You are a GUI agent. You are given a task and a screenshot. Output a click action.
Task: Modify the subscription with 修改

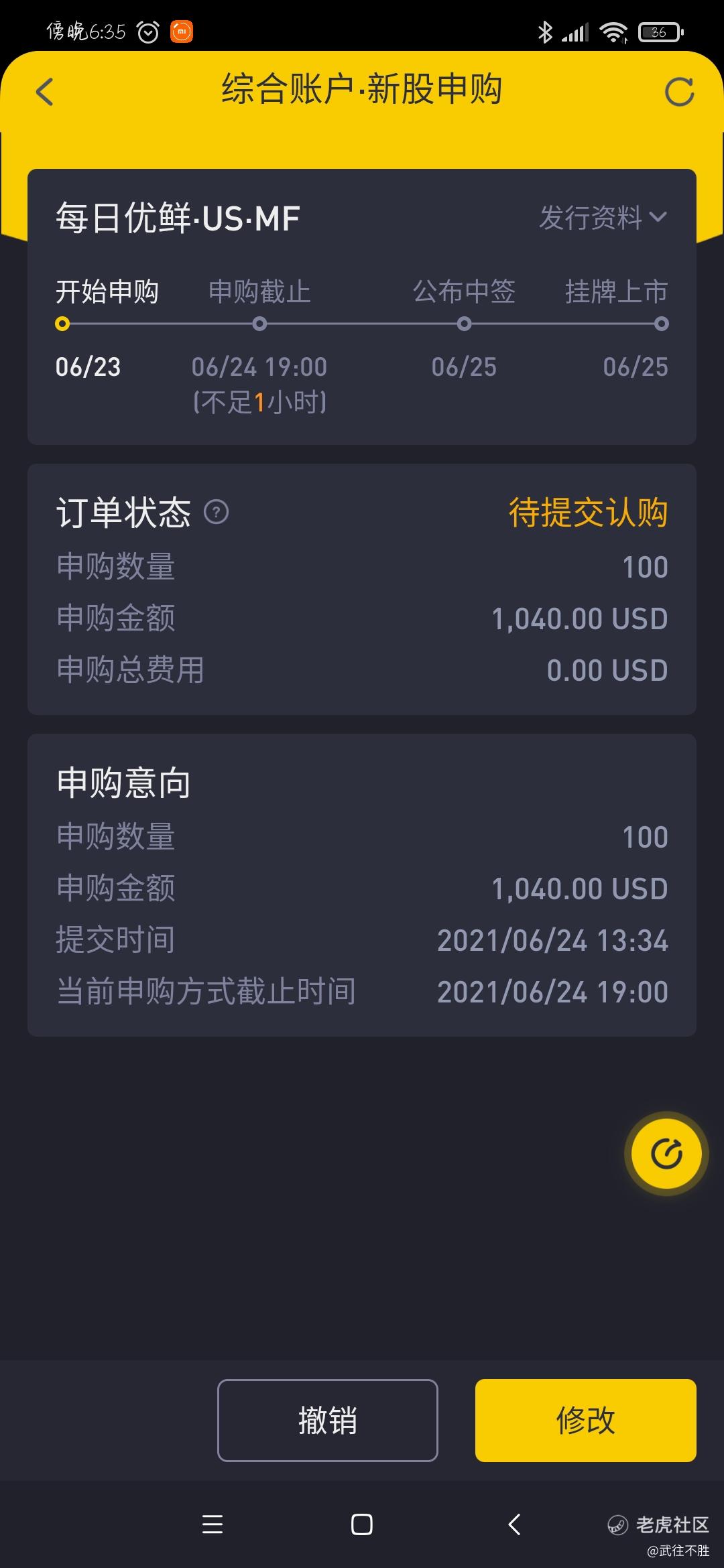585,1420
